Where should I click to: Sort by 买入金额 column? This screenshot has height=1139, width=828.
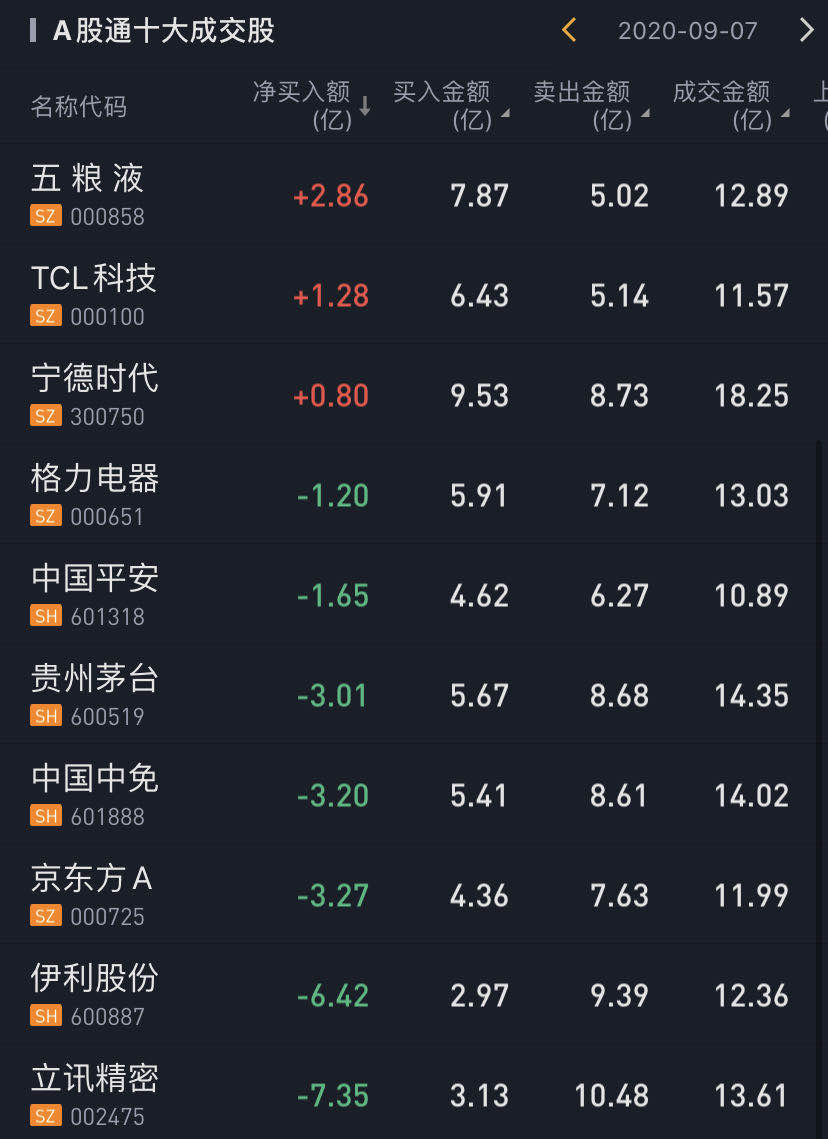[450, 105]
